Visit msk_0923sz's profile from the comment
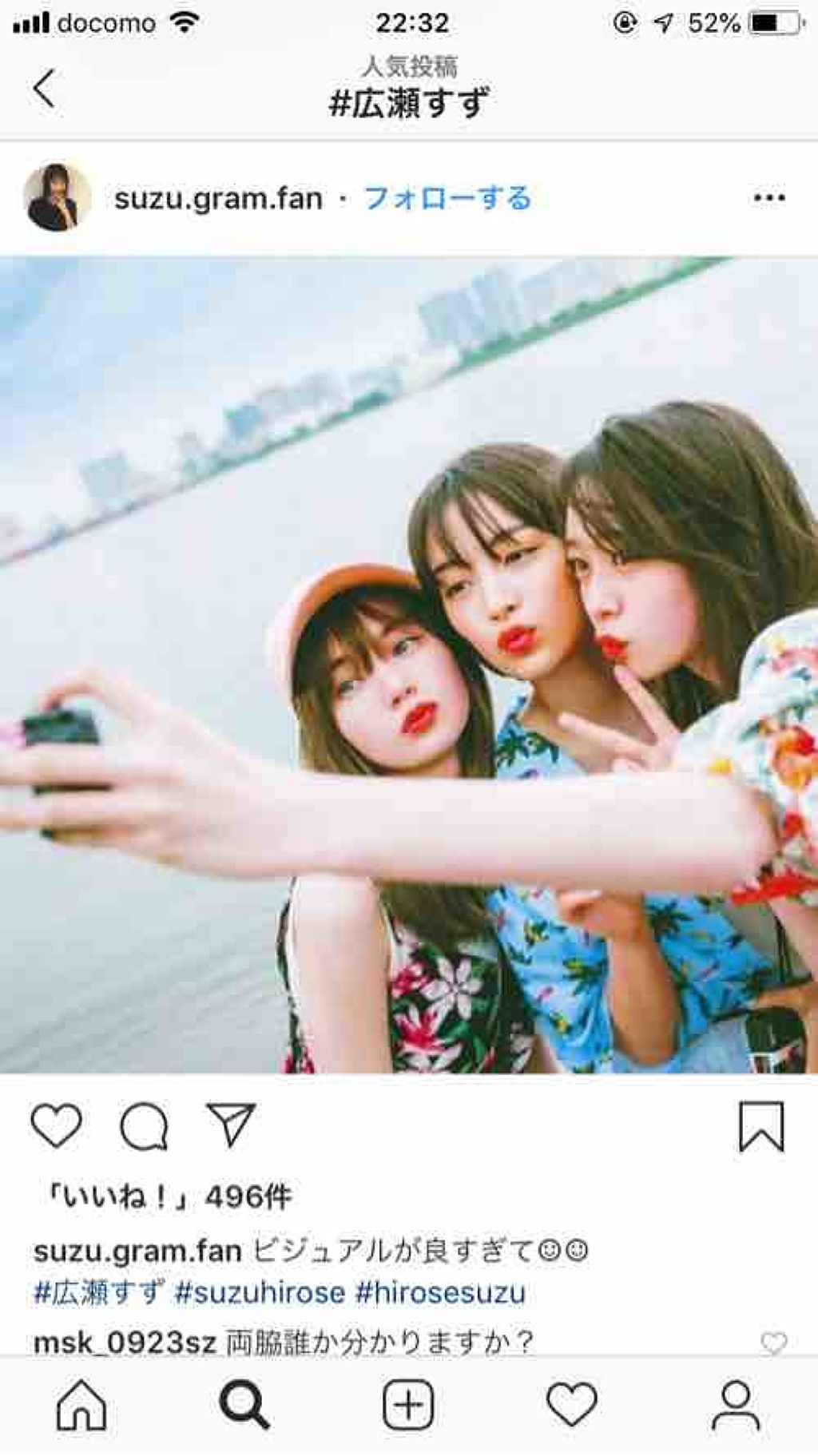Screen dimensions: 818x1456 coord(125,1343)
